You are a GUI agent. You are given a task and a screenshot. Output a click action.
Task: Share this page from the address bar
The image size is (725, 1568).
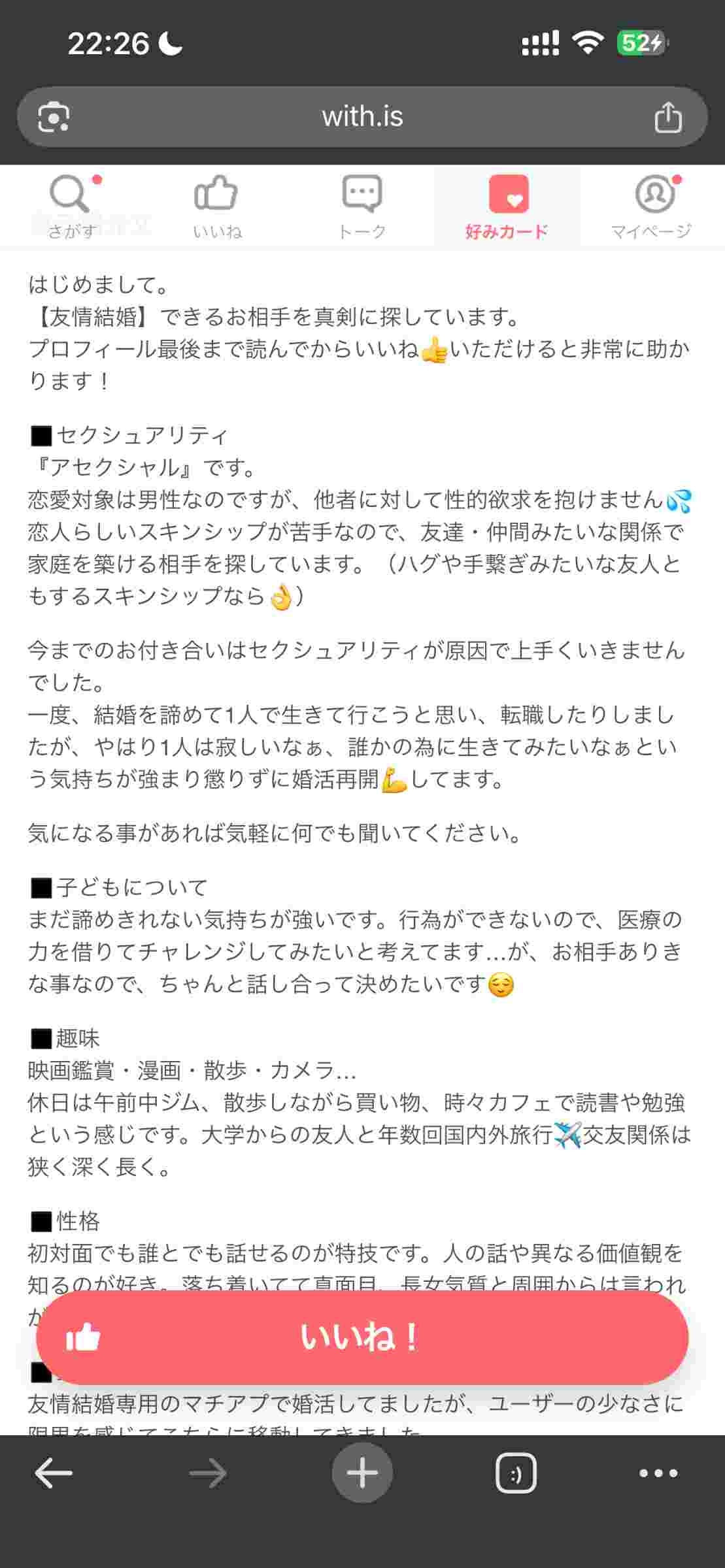pyautogui.click(x=667, y=118)
